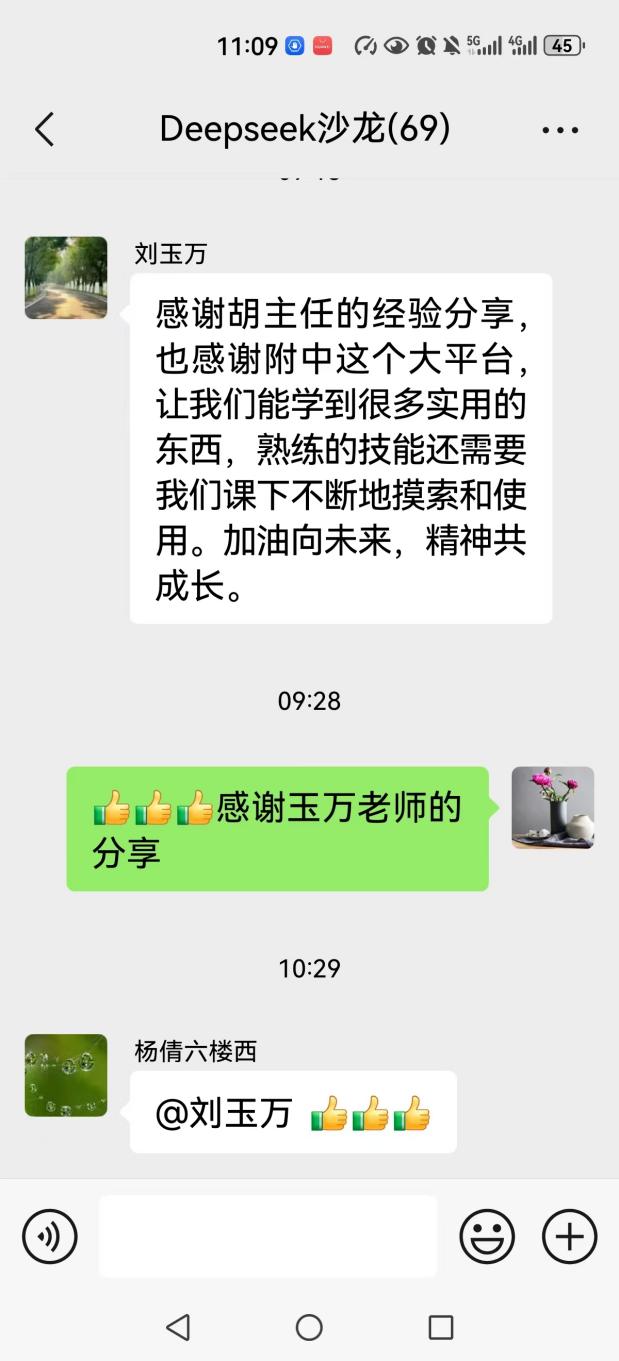Focus the message text field

pyautogui.click(x=268, y=1237)
